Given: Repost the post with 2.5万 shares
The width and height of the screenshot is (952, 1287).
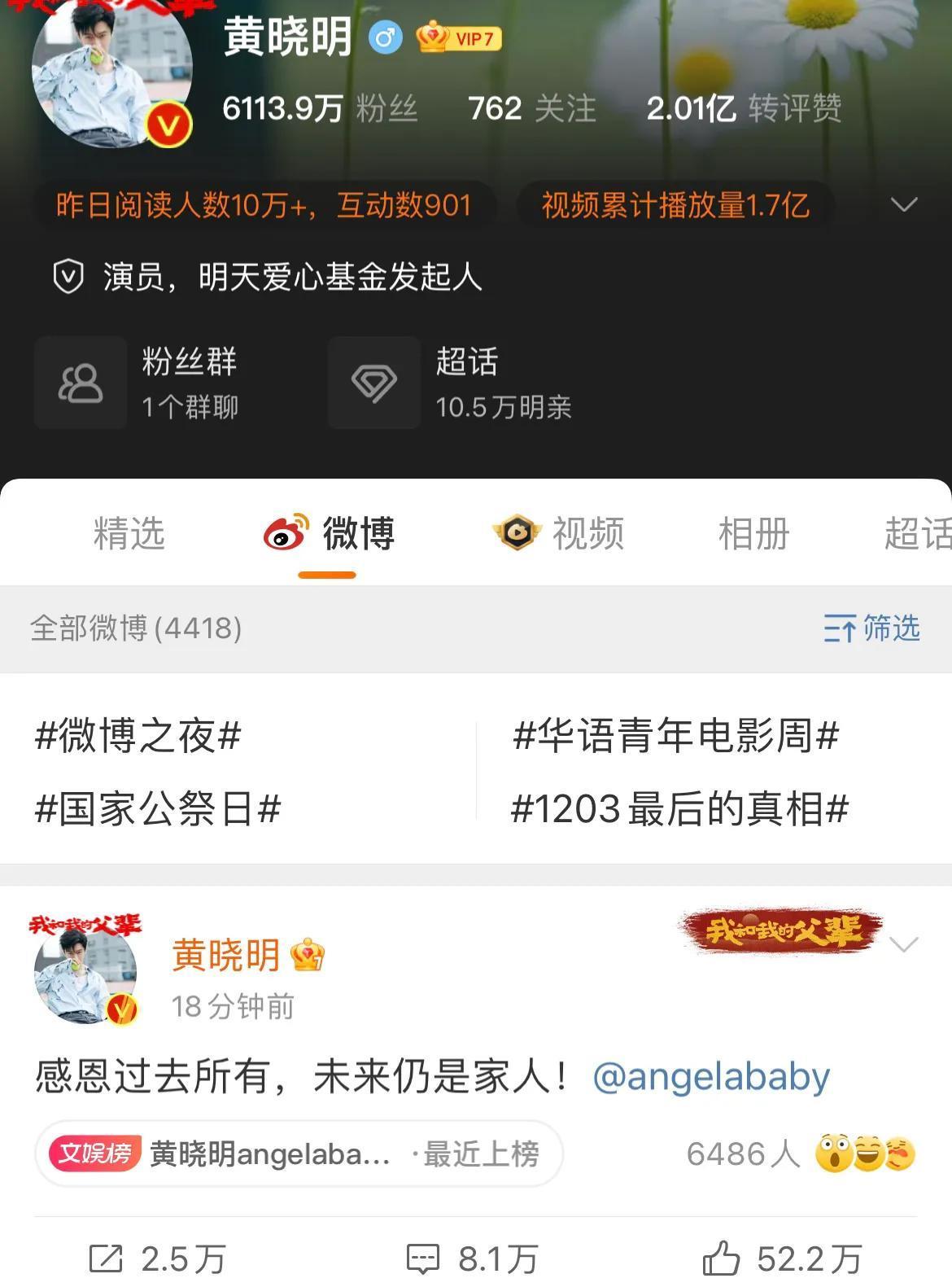Looking at the screenshot, I should tap(158, 1259).
